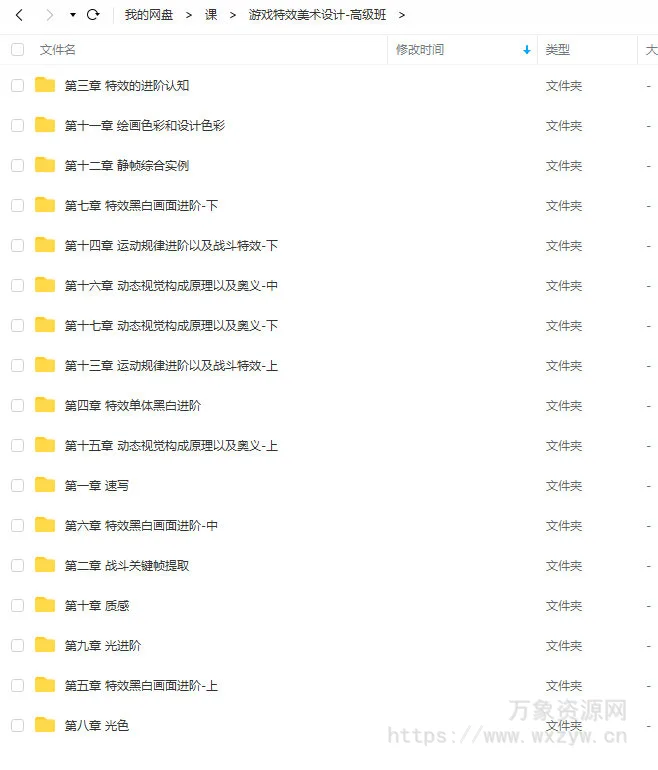
Task: Sort files by 文件名 column
Action: coord(57,49)
